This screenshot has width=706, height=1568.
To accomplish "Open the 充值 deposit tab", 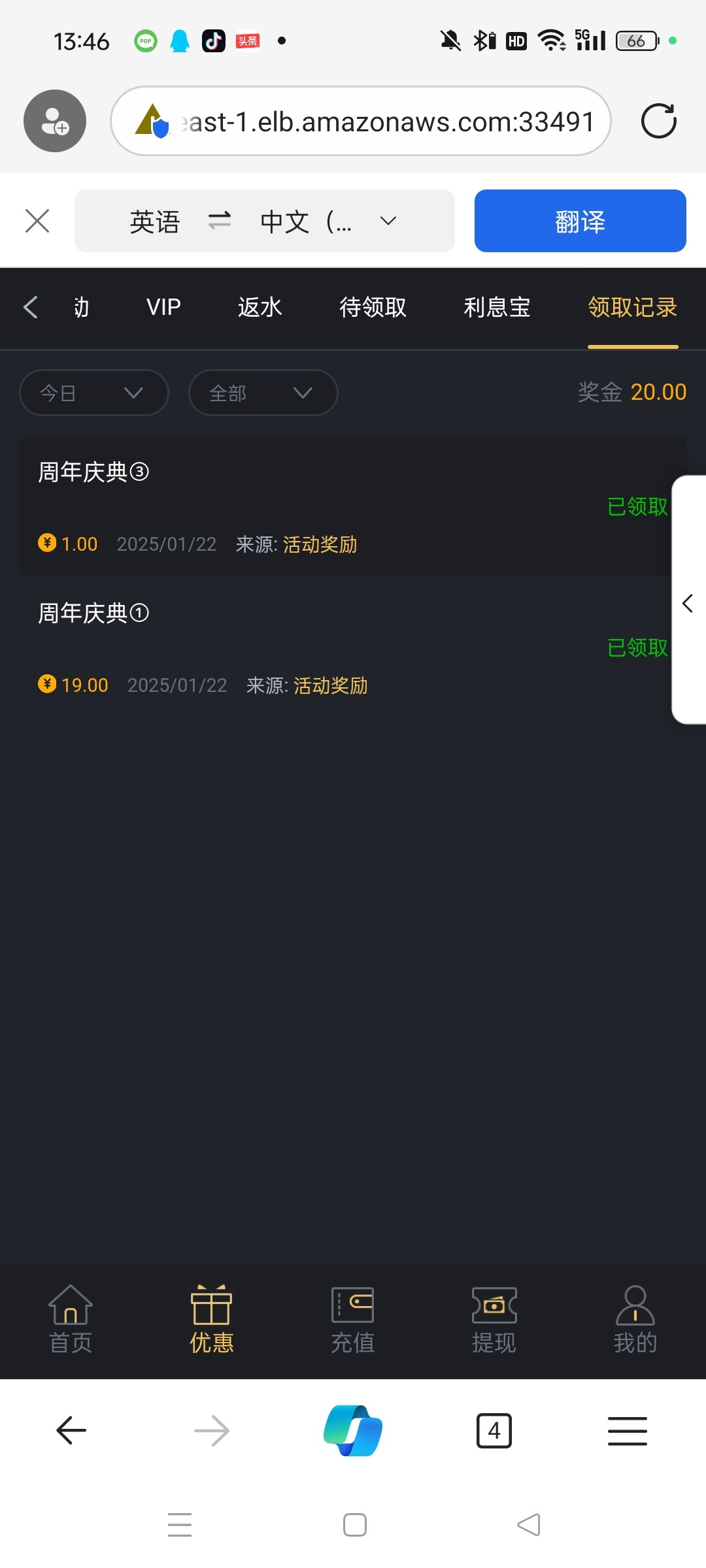I will 353,1320.
